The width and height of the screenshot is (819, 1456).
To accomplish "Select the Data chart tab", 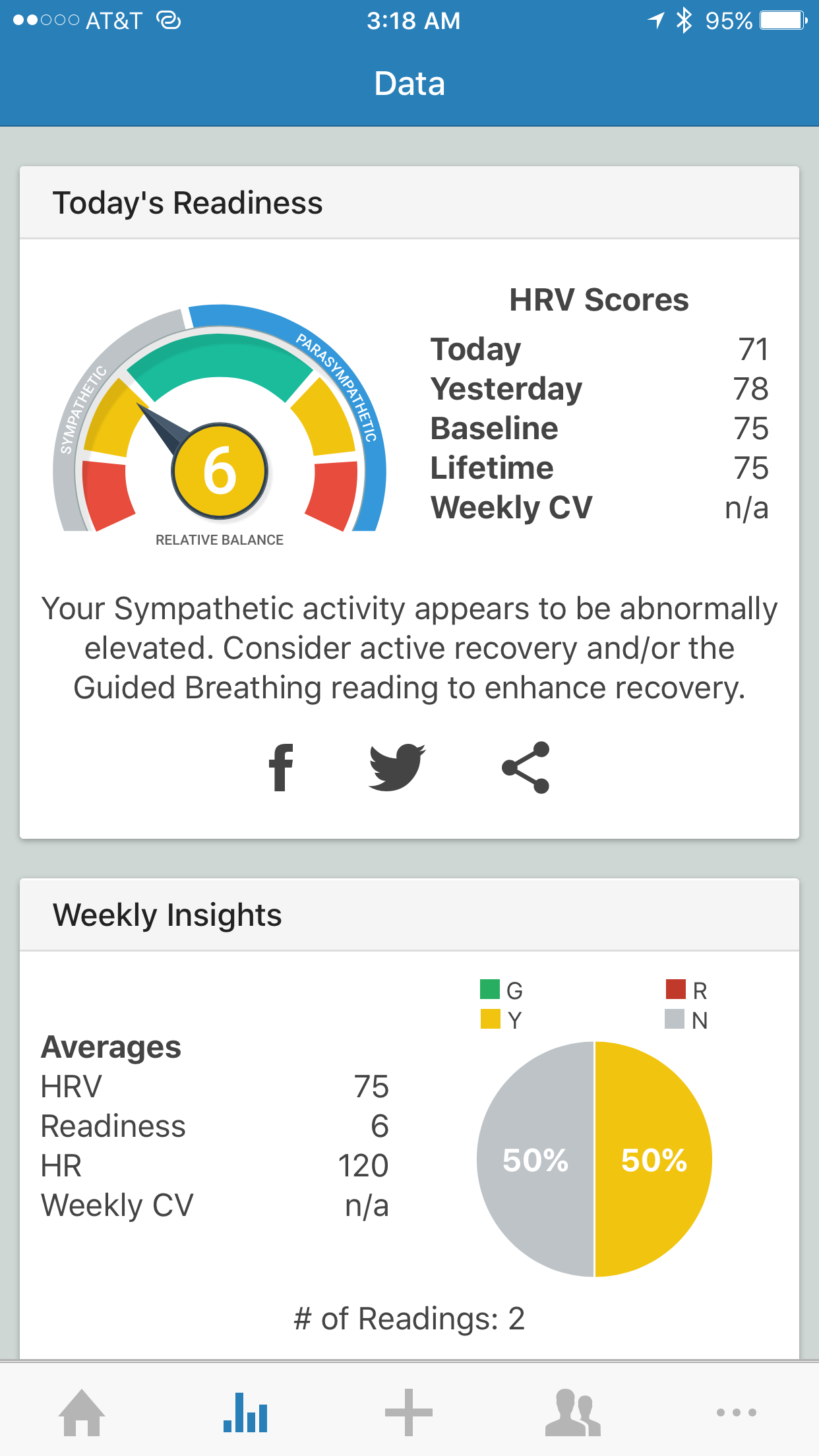I will pyautogui.click(x=245, y=1412).
